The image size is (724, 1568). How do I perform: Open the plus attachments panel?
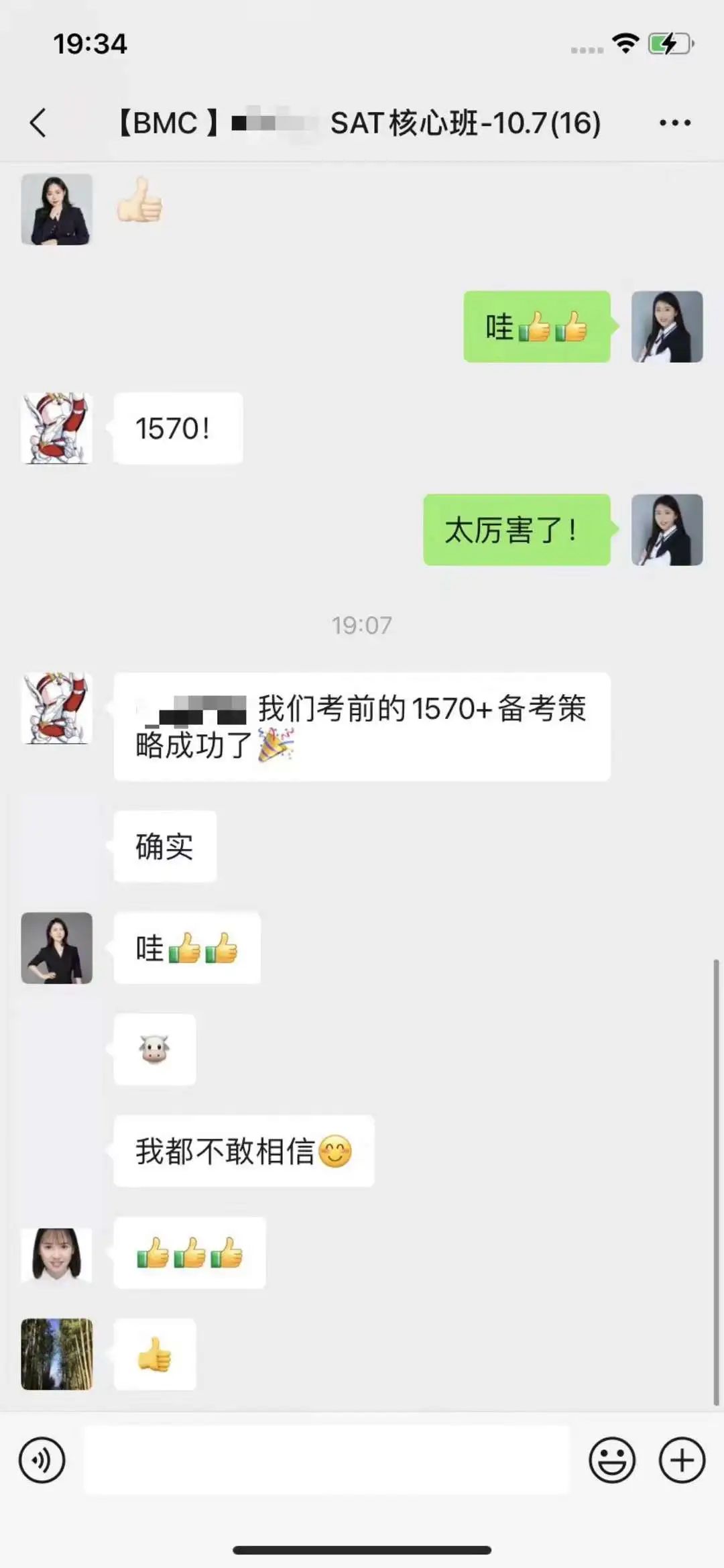[682, 1460]
